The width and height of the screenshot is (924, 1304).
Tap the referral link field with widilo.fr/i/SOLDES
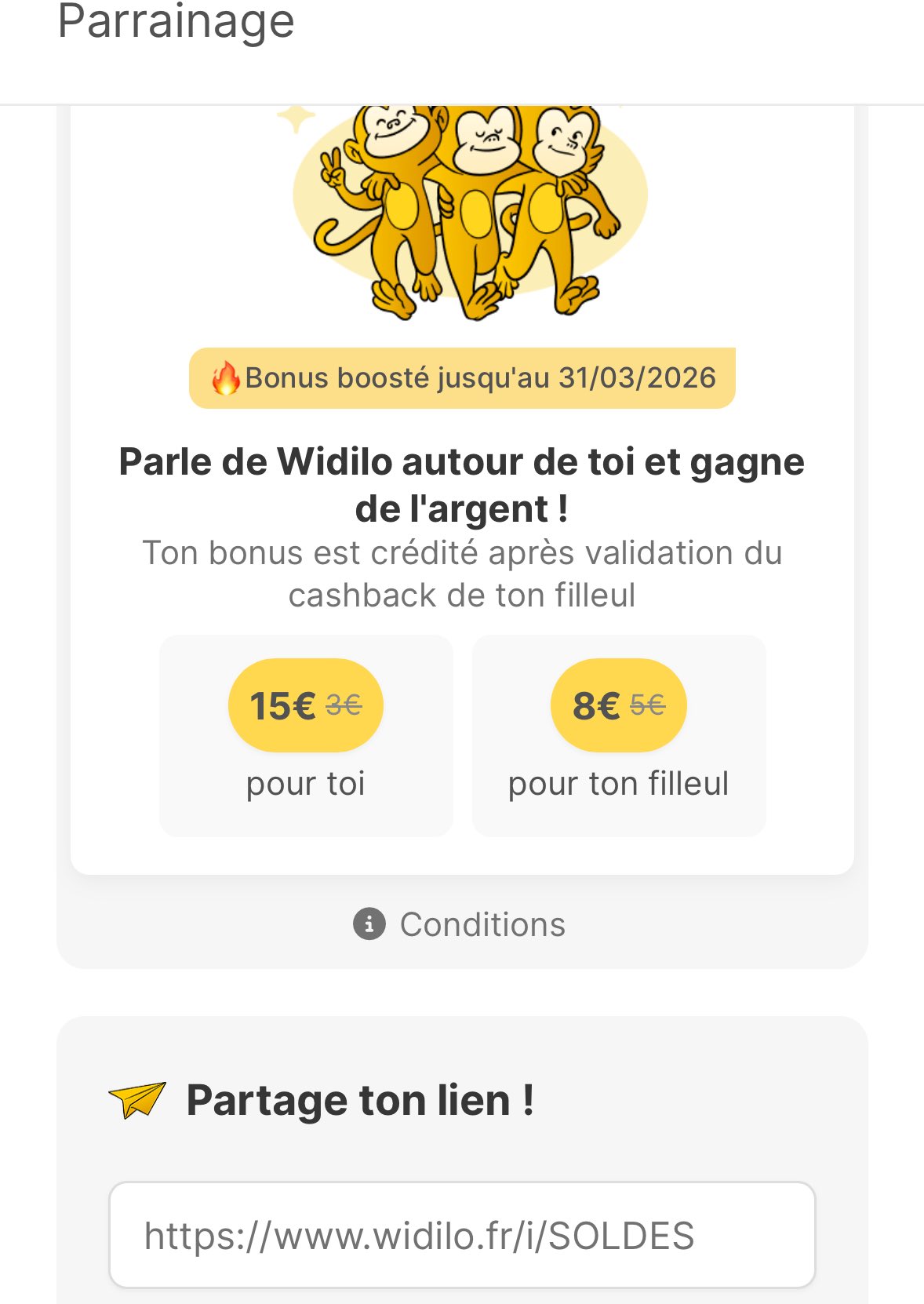tap(461, 1235)
